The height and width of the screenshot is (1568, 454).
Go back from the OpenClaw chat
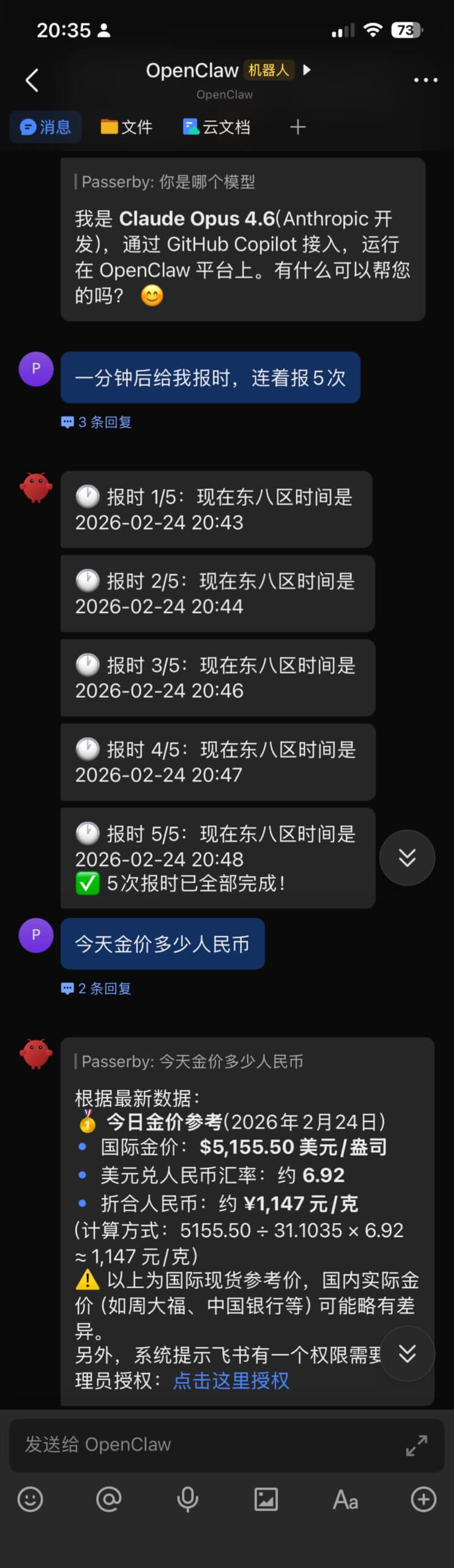pyautogui.click(x=32, y=80)
